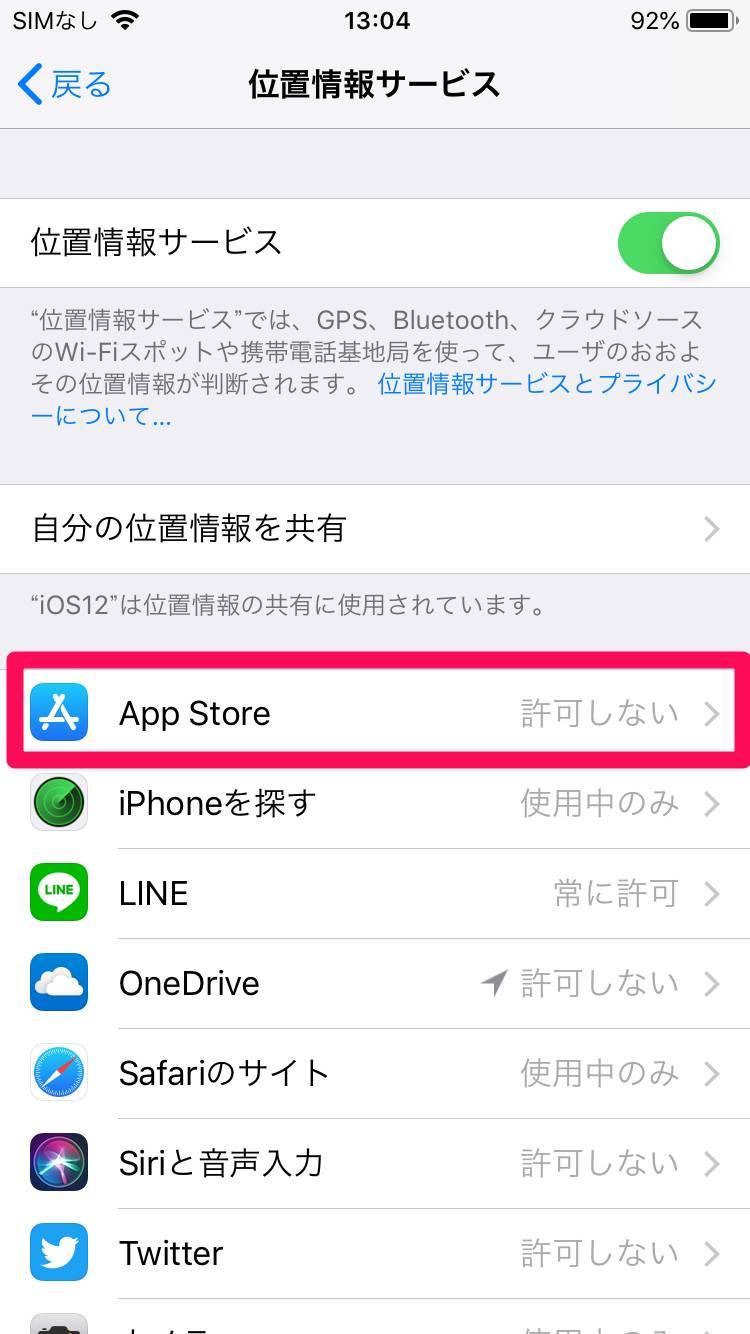Open OneDrive location permission
The height and width of the screenshot is (1334, 750).
point(375,983)
